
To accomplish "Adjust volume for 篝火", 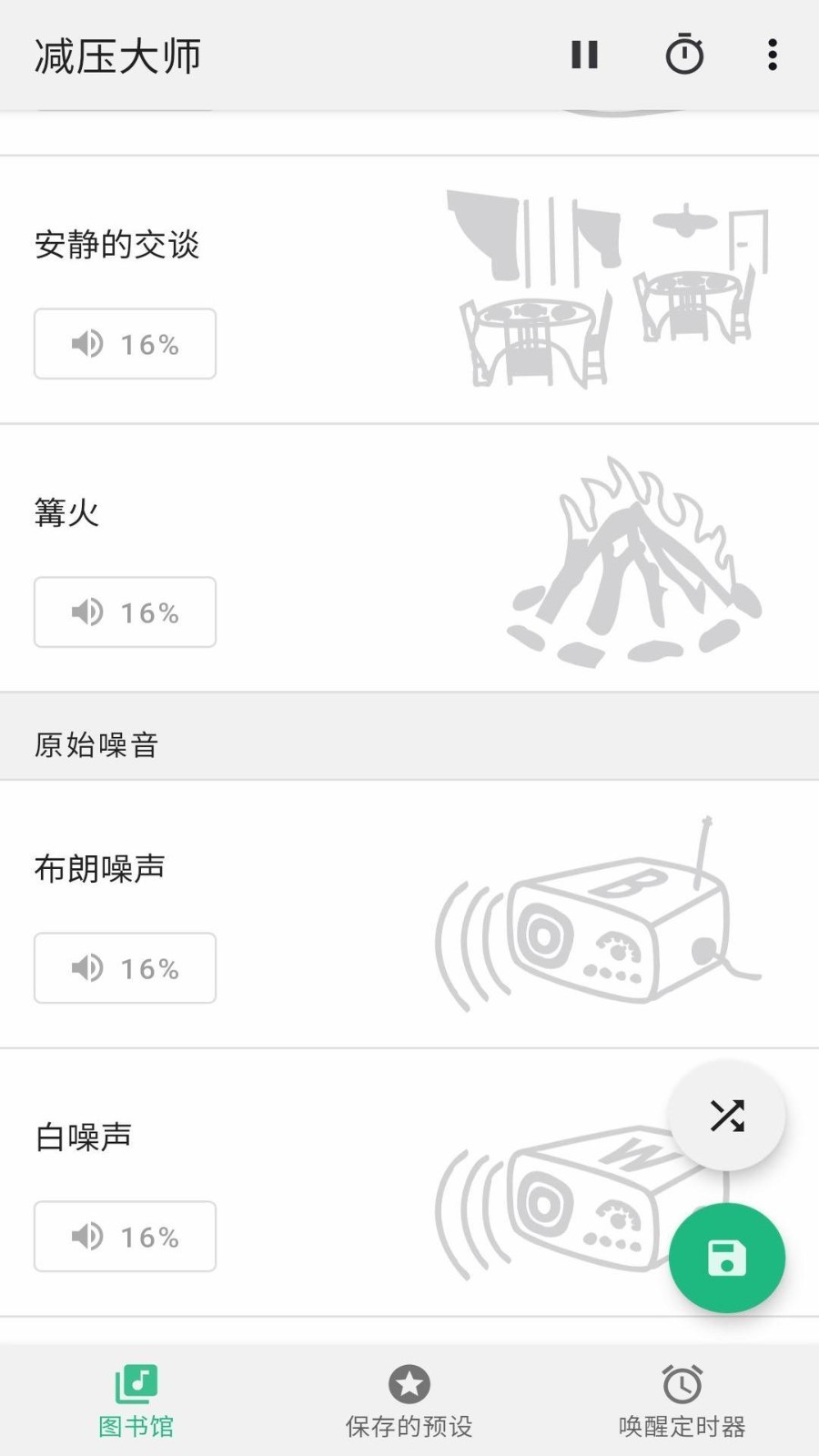I will pos(125,612).
